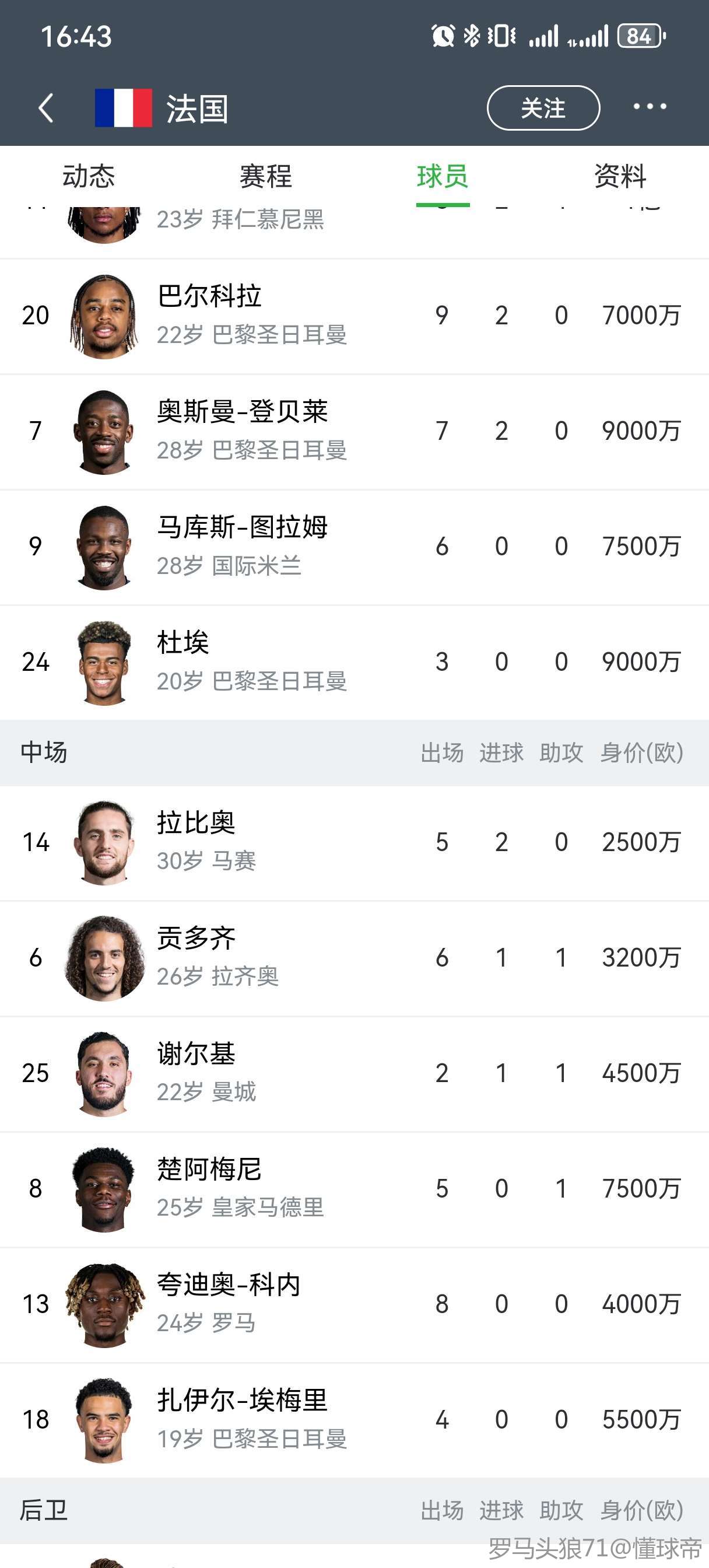Open the 杜埃 player row
Screen dimensions: 709x1568
(354, 663)
